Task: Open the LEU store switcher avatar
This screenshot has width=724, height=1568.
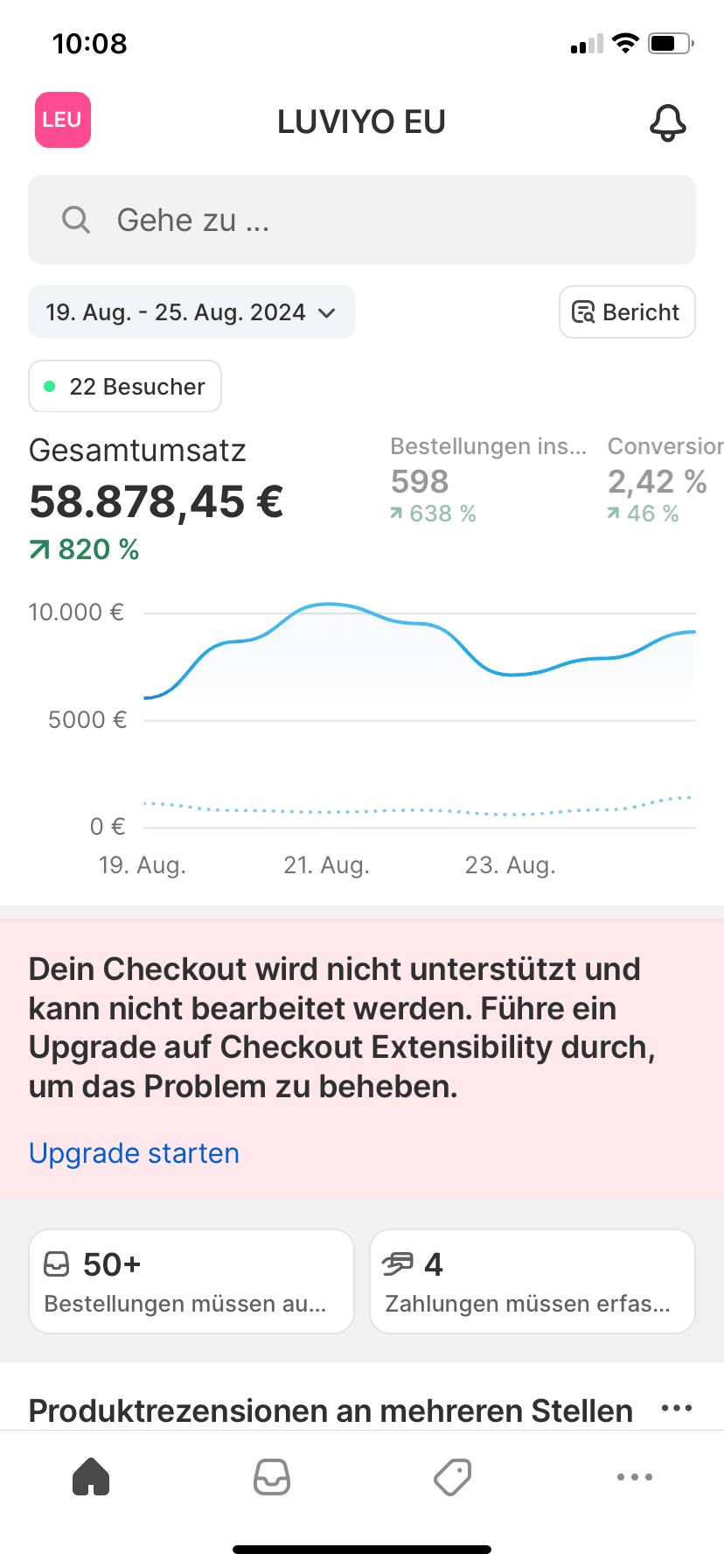Action: pyautogui.click(x=62, y=120)
